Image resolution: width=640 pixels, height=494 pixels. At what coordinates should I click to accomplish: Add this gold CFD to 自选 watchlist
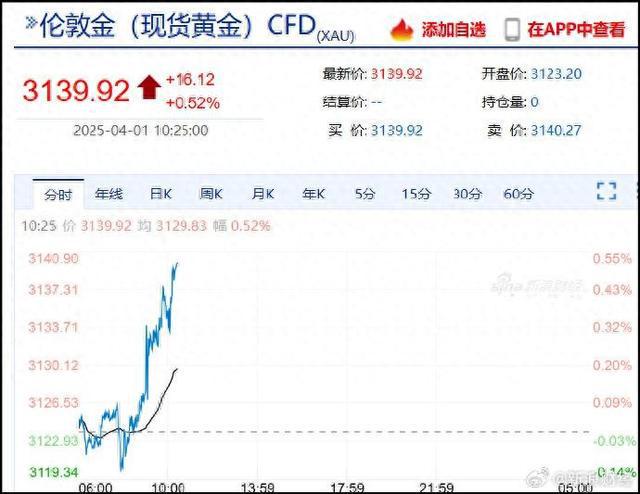439,29
